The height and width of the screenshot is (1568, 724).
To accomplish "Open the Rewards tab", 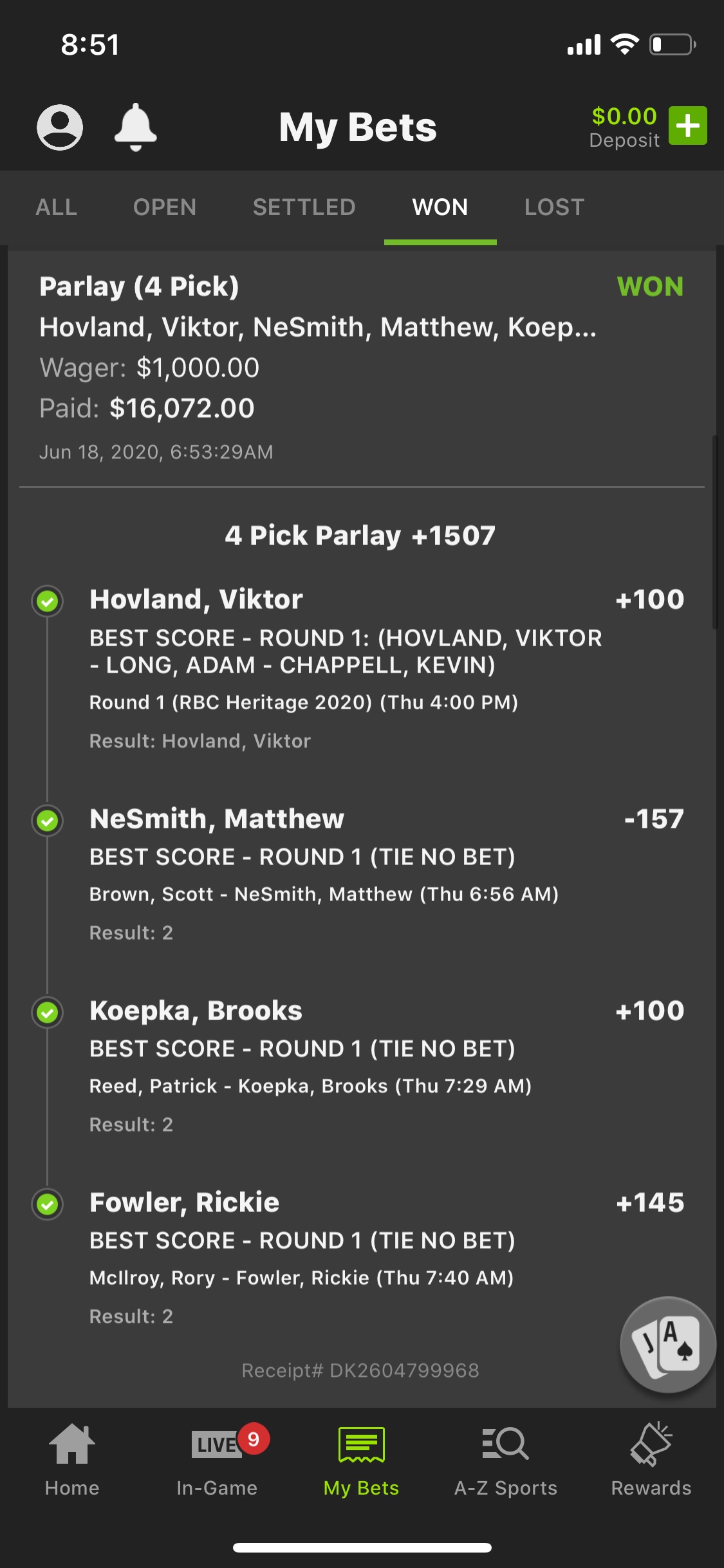I will [651, 1460].
